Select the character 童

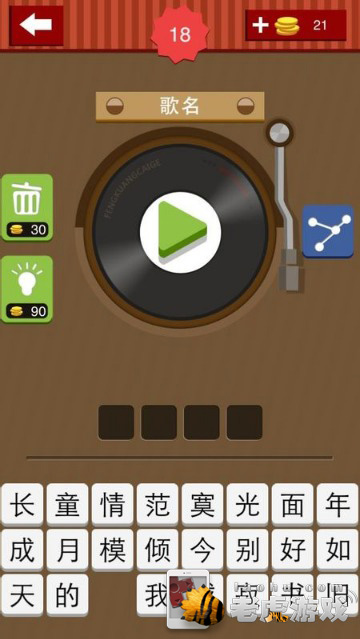point(67,505)
